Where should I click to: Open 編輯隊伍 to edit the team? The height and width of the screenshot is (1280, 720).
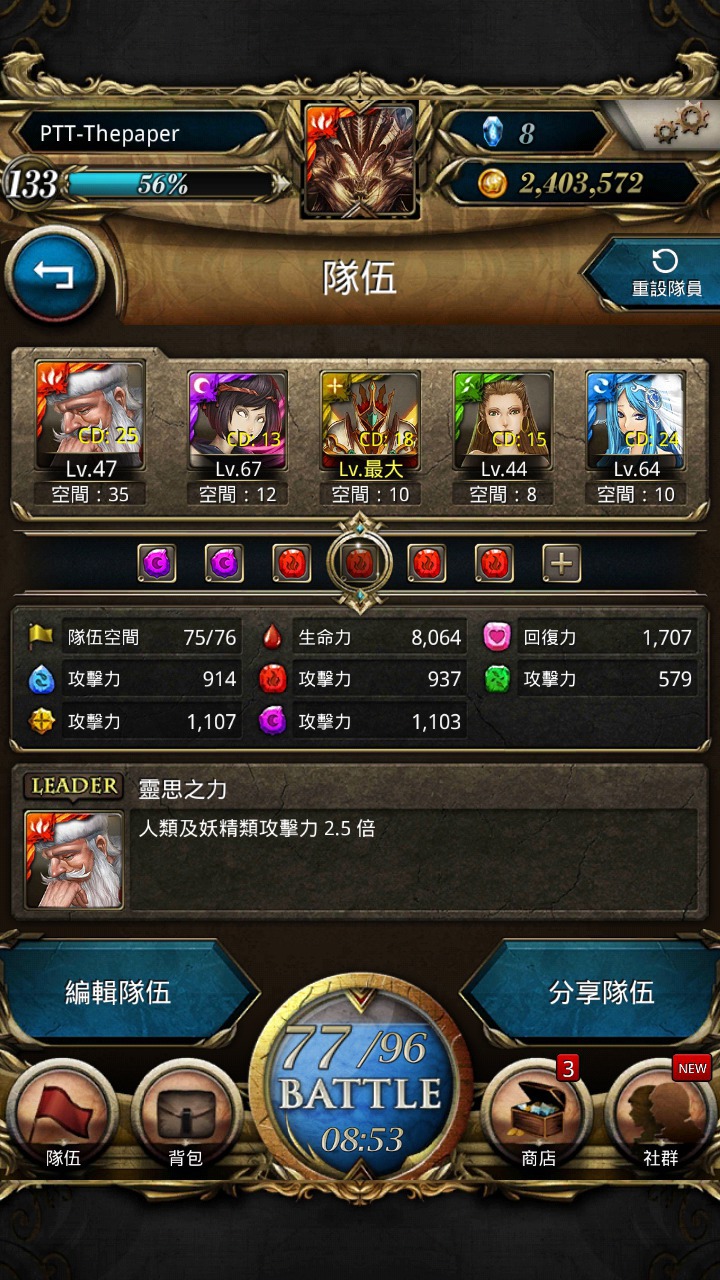tap(120, 991)
